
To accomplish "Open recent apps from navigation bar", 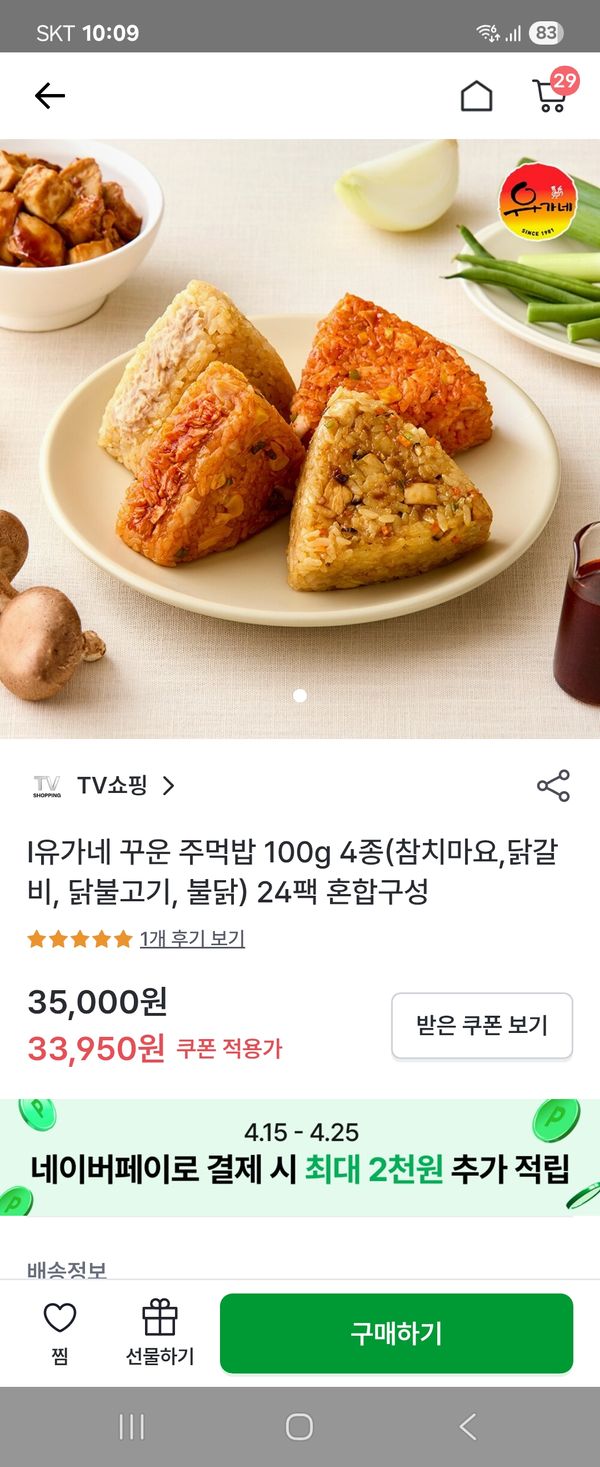I will [132, 1426].
